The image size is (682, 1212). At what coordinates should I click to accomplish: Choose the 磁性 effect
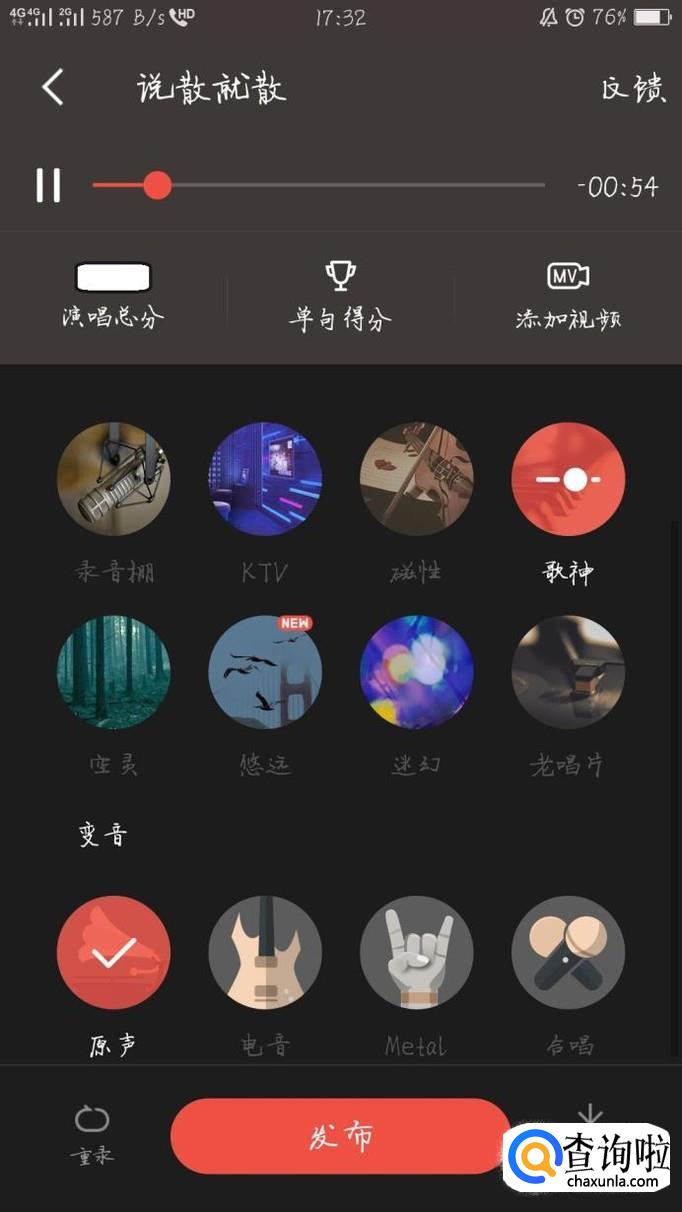coord(416,479)
